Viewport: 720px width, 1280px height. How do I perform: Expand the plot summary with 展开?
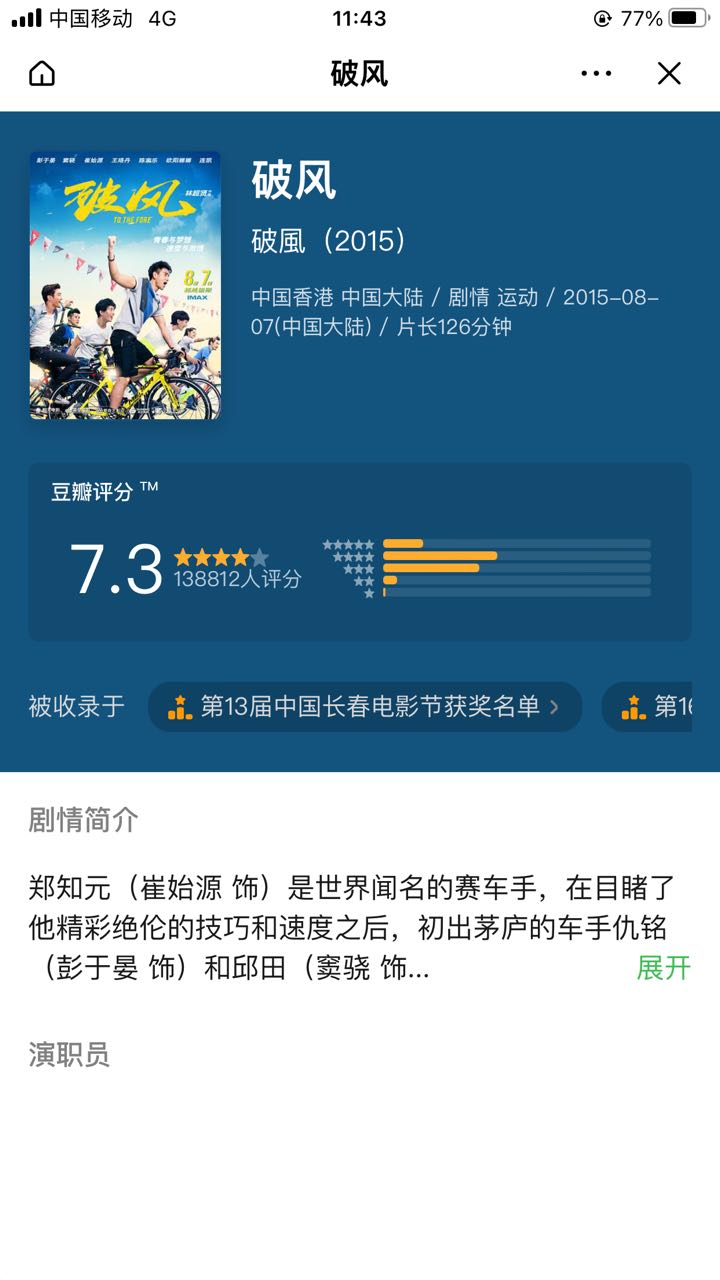[664, 967]
